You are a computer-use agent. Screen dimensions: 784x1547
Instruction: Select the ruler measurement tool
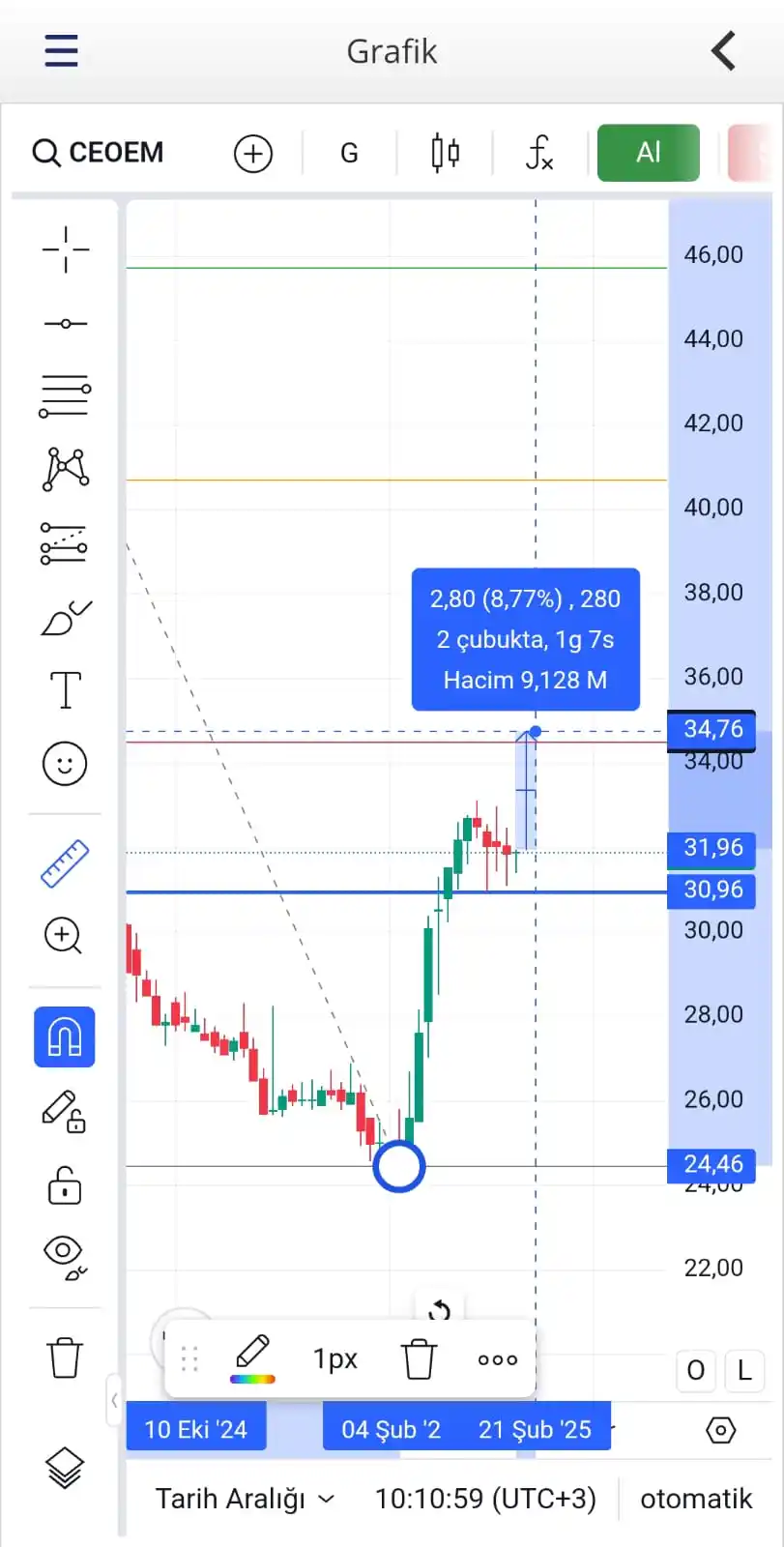pos(65,863)
